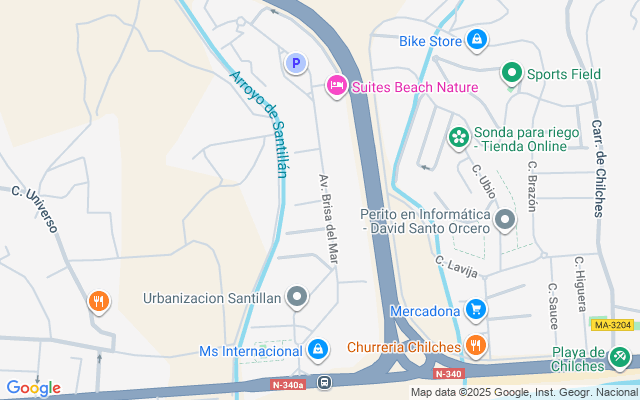640x400 pixels.
Task: Open the Sonda para riego shop marker
Action: (x=459, y=137)
